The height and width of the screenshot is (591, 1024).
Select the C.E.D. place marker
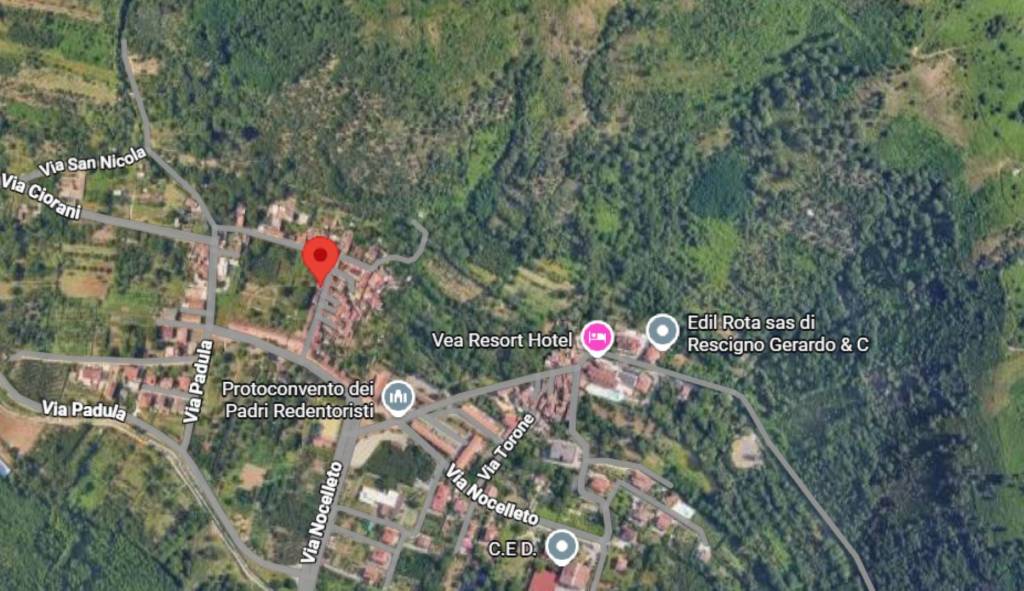[x=562, y=546]
